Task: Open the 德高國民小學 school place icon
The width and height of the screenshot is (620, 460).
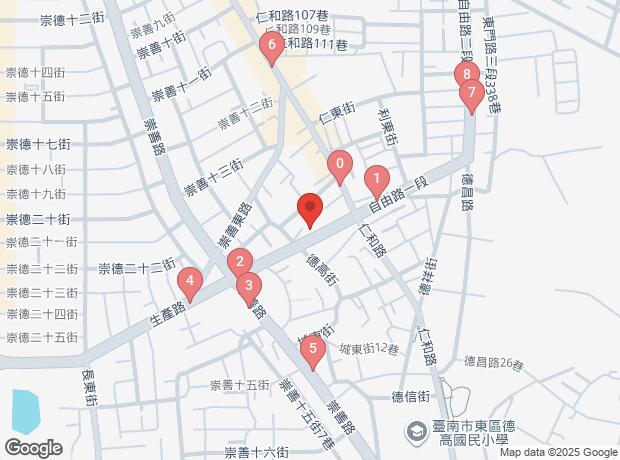Action: [x=414, y=431]
